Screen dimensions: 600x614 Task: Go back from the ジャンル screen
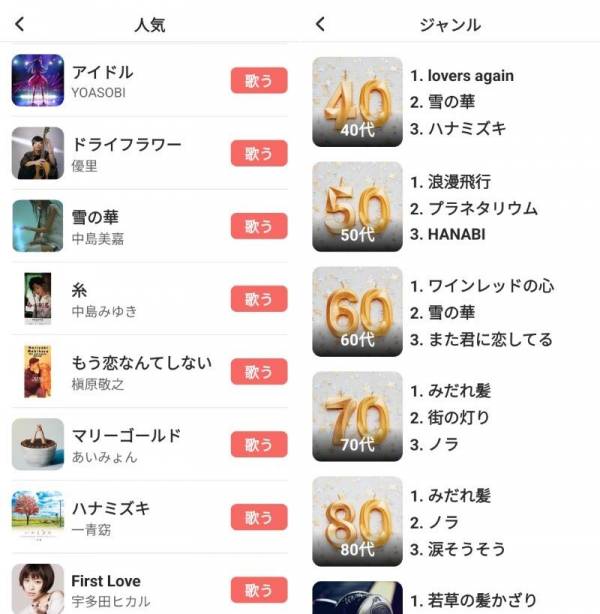coord(320,24)
